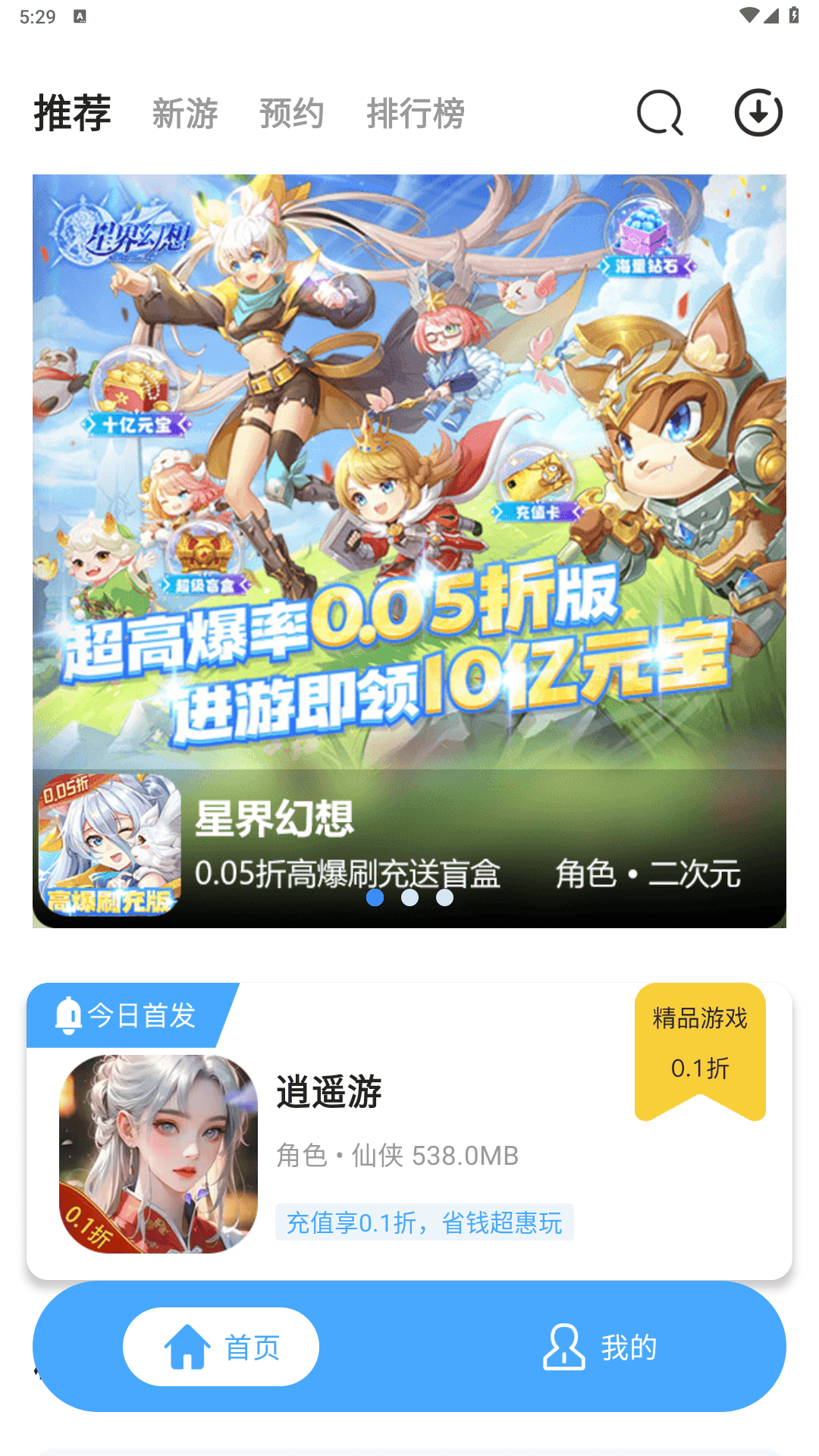
Task: Select the 推荐 tab
Action: (x=72, y=112)
